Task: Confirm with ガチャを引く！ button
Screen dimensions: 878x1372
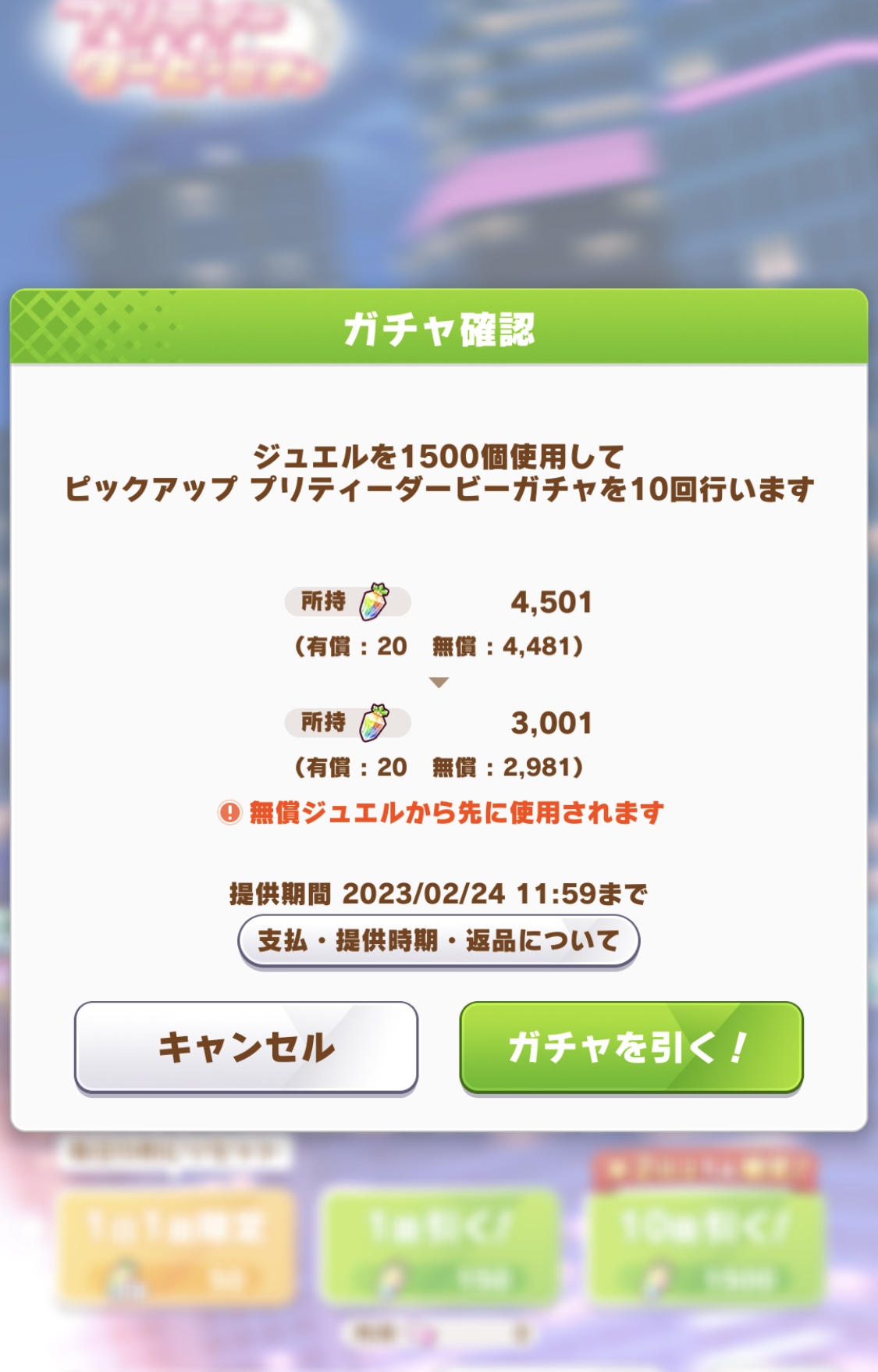Action: [x=631, y=1047]
